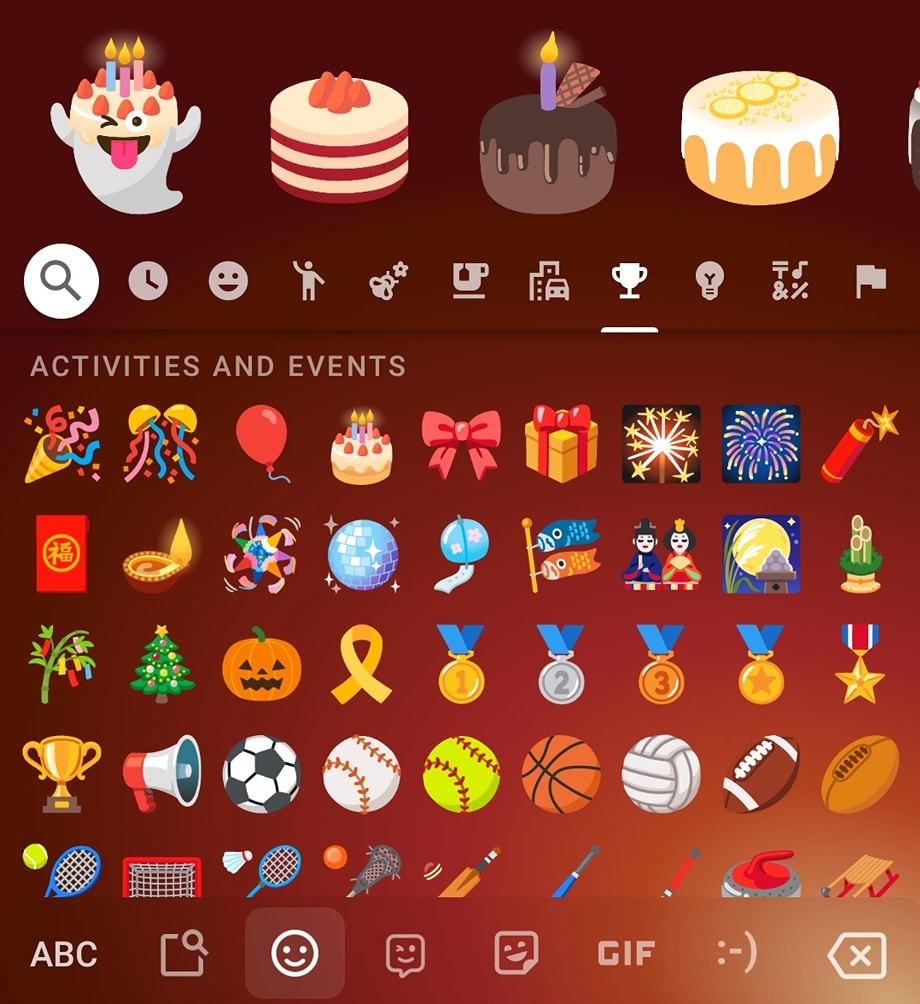This screenshot has height=1004, width=920.
Task: Open the emoticons text faces tab
Action: point(736,954)
